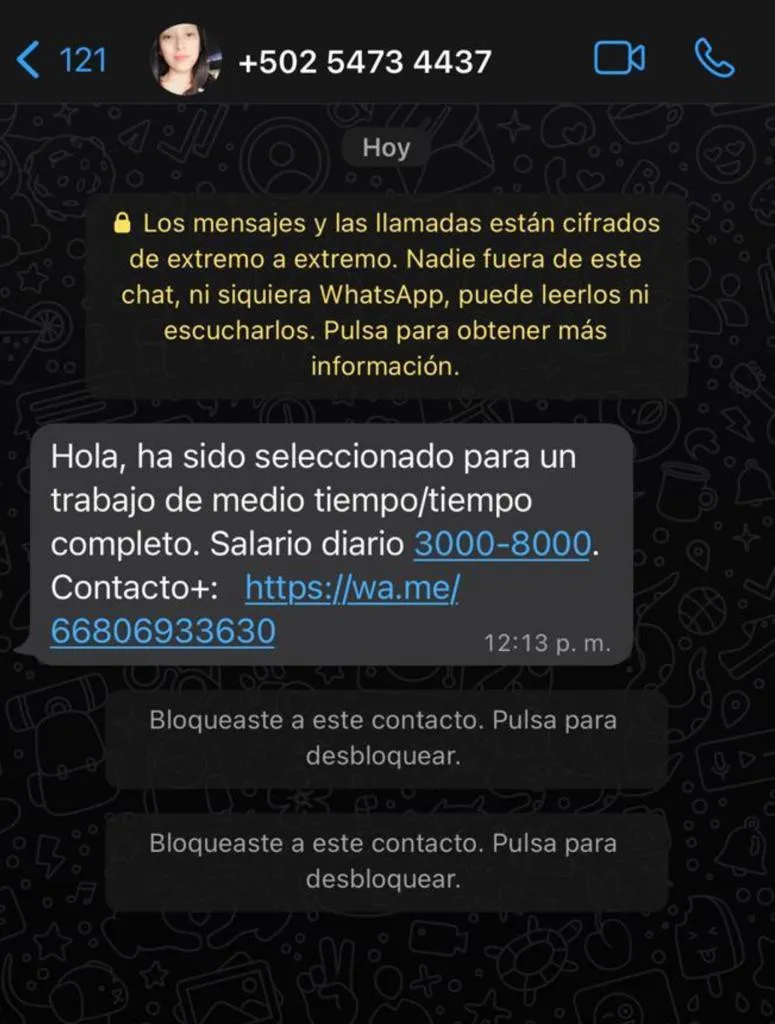Start a video call with this contact
Screen dimensions: 775x1024
(x=619, y=59)
